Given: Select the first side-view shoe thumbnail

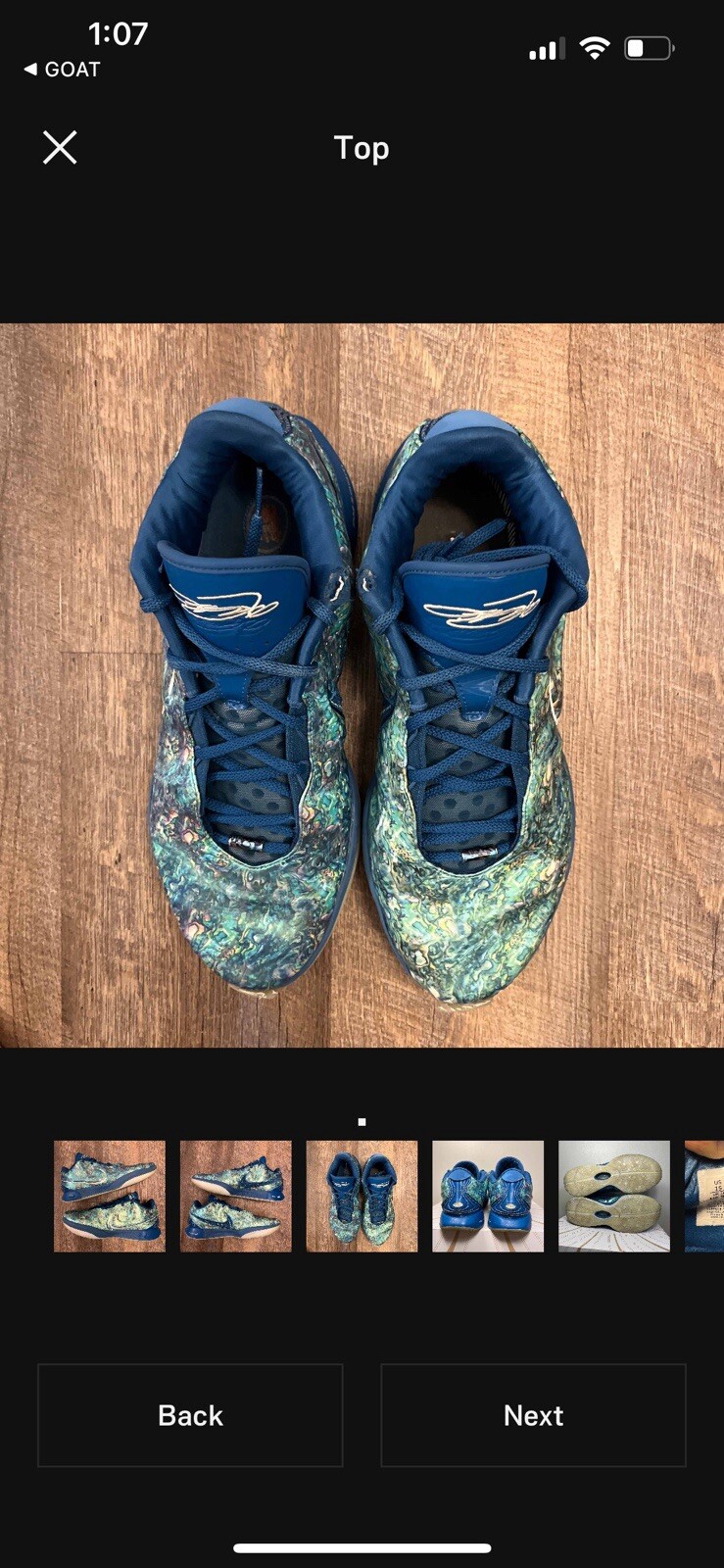Looking at the screenshot, I should click(110, 1196).
